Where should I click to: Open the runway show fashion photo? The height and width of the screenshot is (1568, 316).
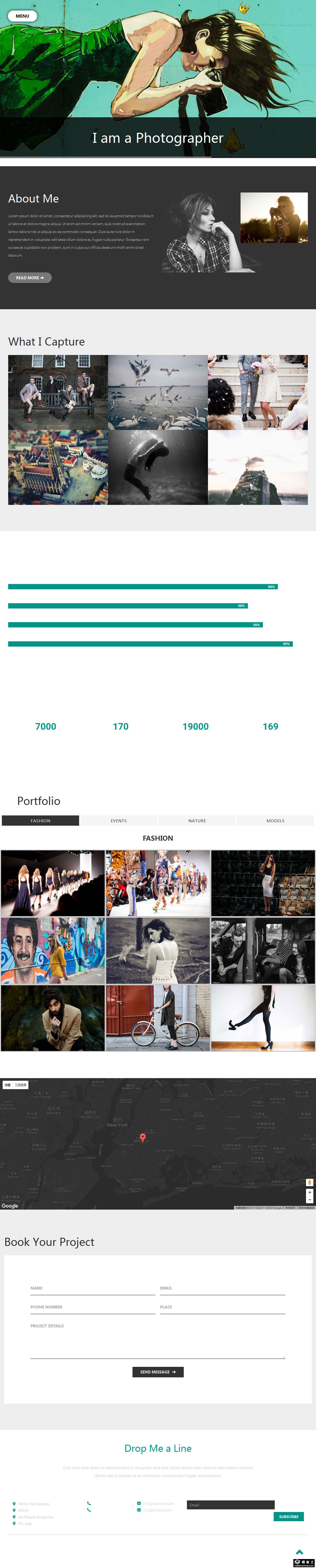(x=53, y=883)
